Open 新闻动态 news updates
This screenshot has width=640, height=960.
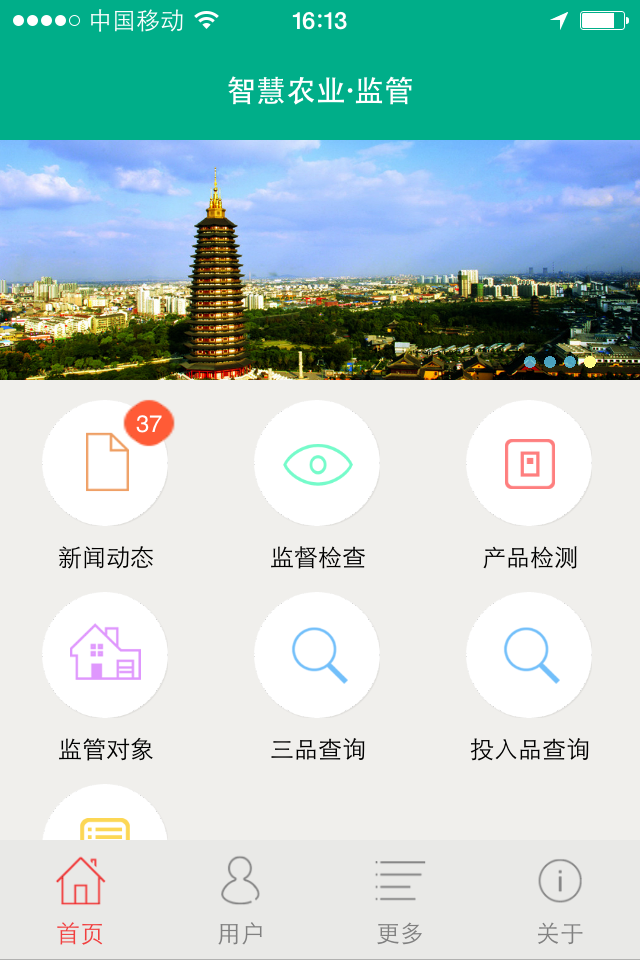coord(105,463)
